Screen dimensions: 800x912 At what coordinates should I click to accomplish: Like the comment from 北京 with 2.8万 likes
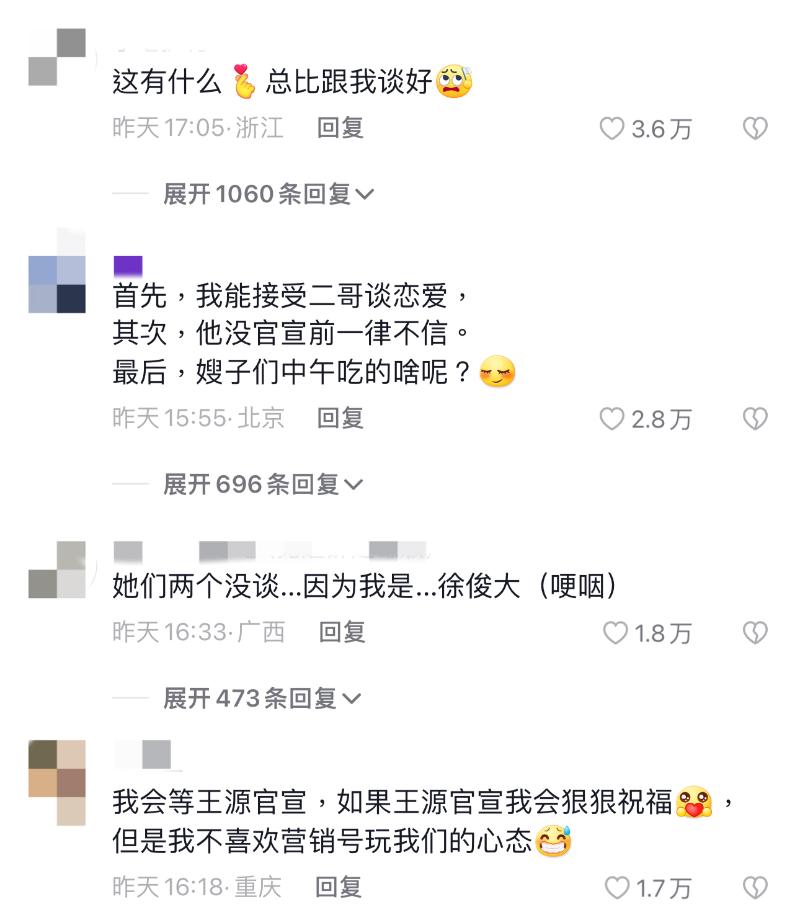[611, 419]
